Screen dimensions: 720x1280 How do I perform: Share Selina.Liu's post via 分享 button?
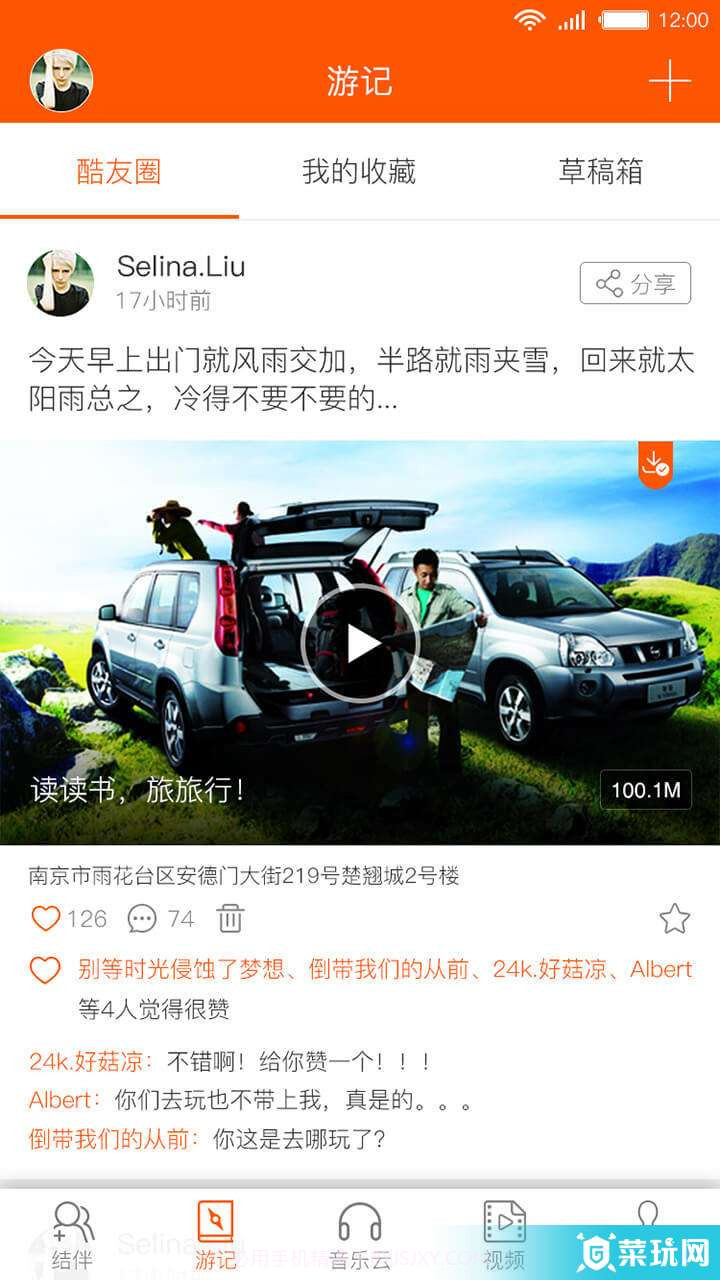tap(635, 283)
